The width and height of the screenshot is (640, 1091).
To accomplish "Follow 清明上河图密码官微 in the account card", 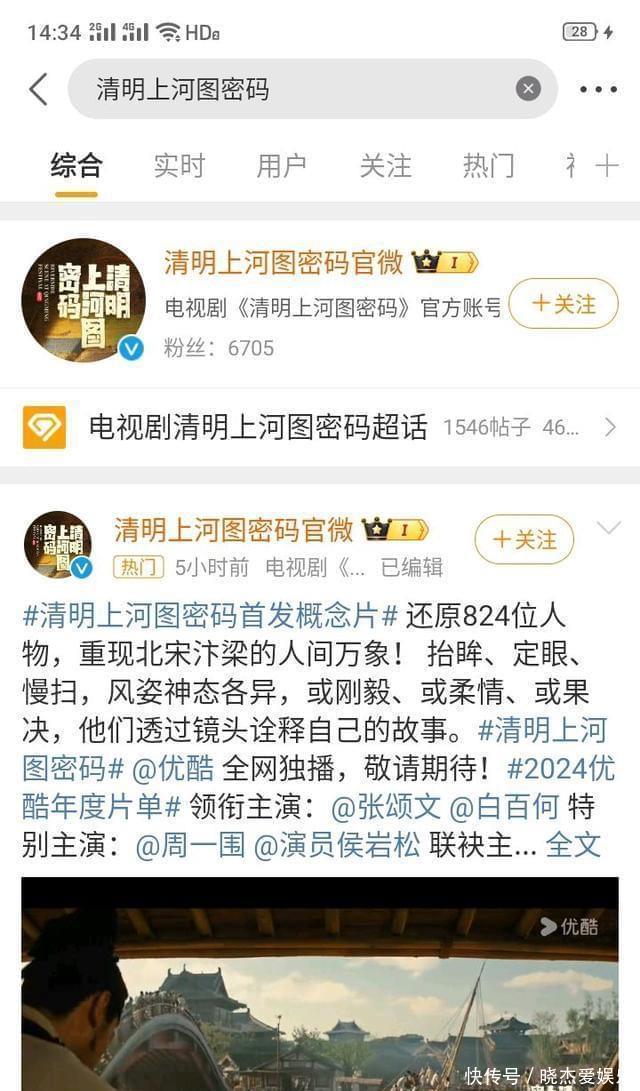I will [563, 304].
